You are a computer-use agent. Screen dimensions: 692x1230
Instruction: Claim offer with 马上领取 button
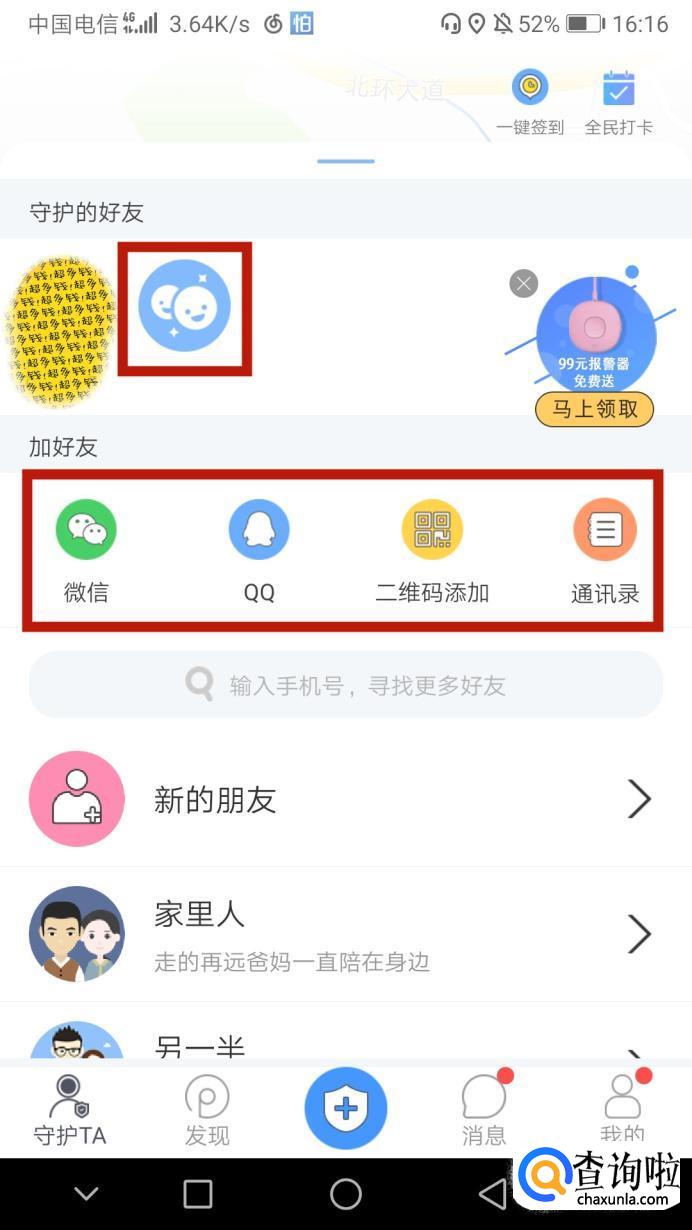coord(594,409)
